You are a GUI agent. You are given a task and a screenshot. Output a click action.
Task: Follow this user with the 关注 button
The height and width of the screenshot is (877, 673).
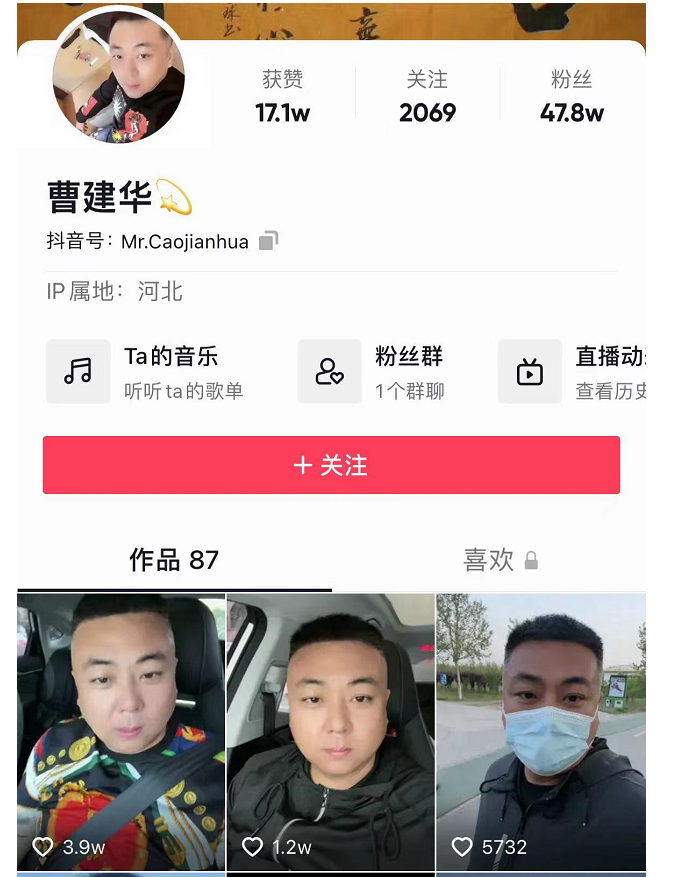point(331,465)
